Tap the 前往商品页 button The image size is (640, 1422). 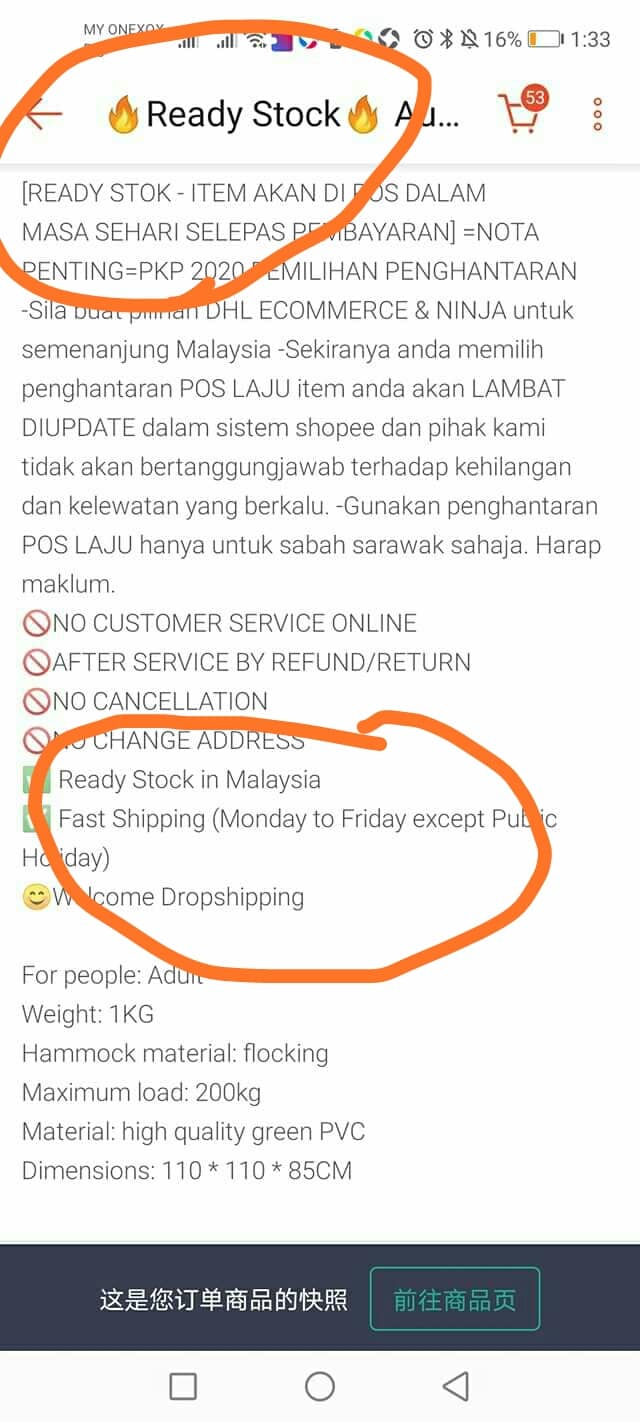click(x=455, y=1299)
